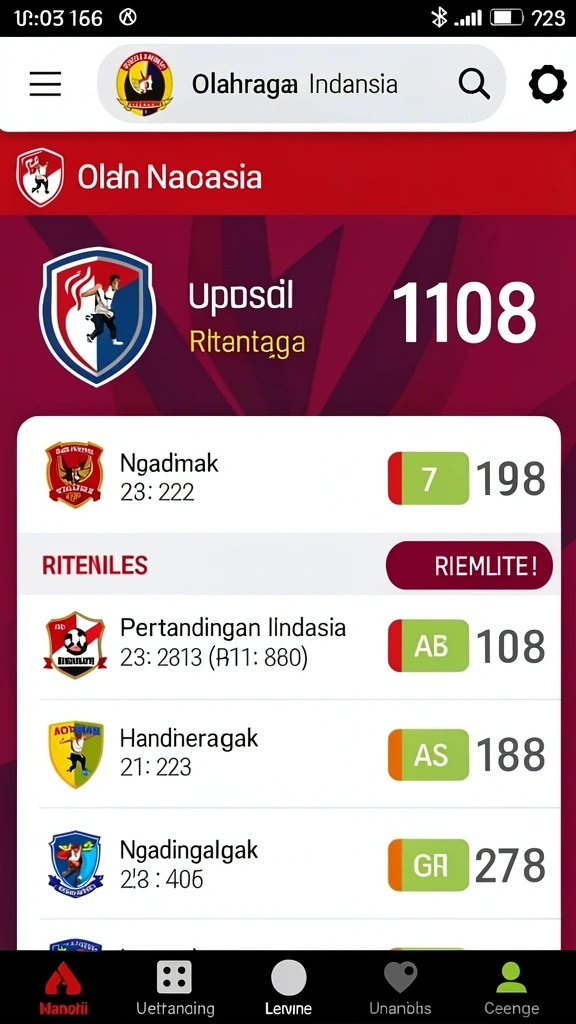Image resolution: width=576 pixels, height=1024 pixels.
Task: Switch to the Nanotii tab
Action: pos(63,987)
